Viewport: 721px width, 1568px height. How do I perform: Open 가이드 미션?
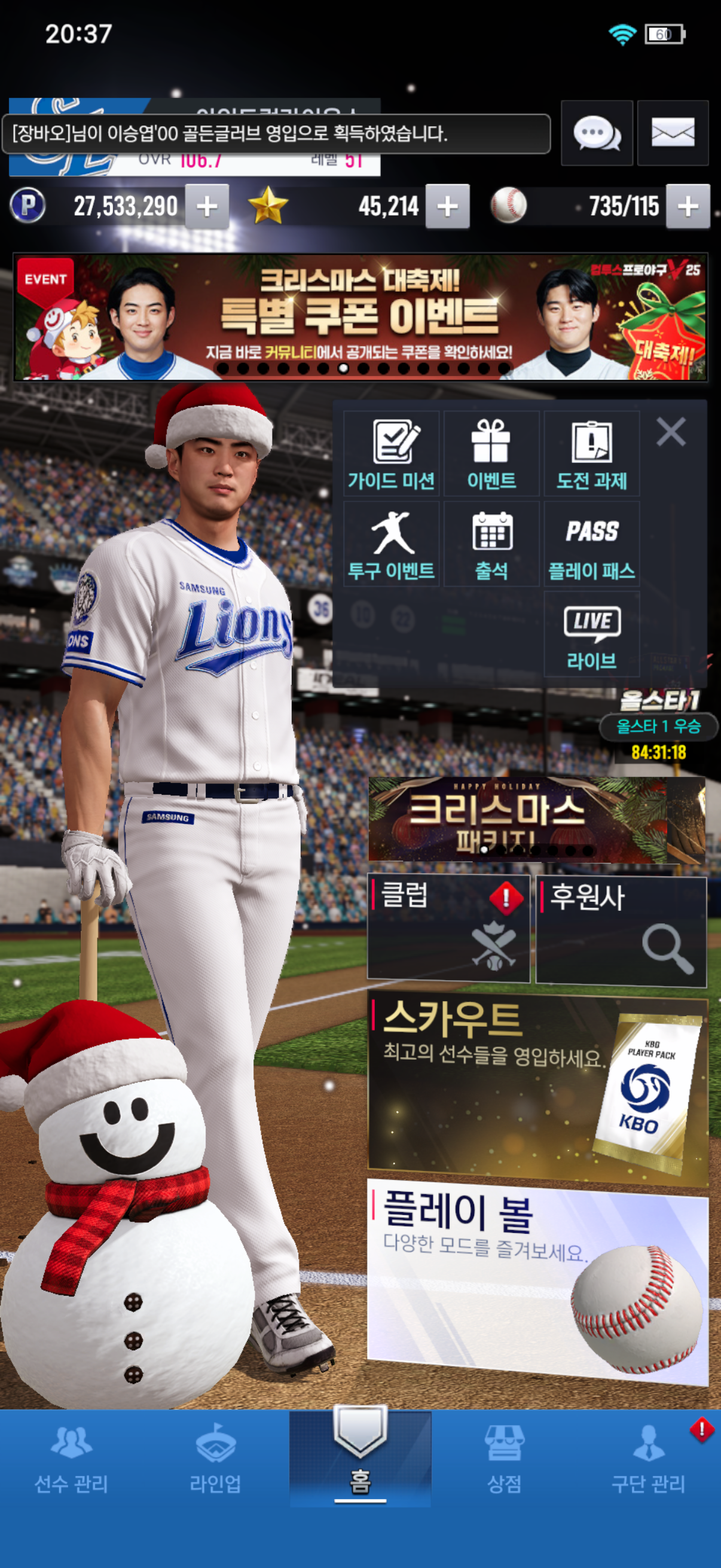[x=391, y=453]
